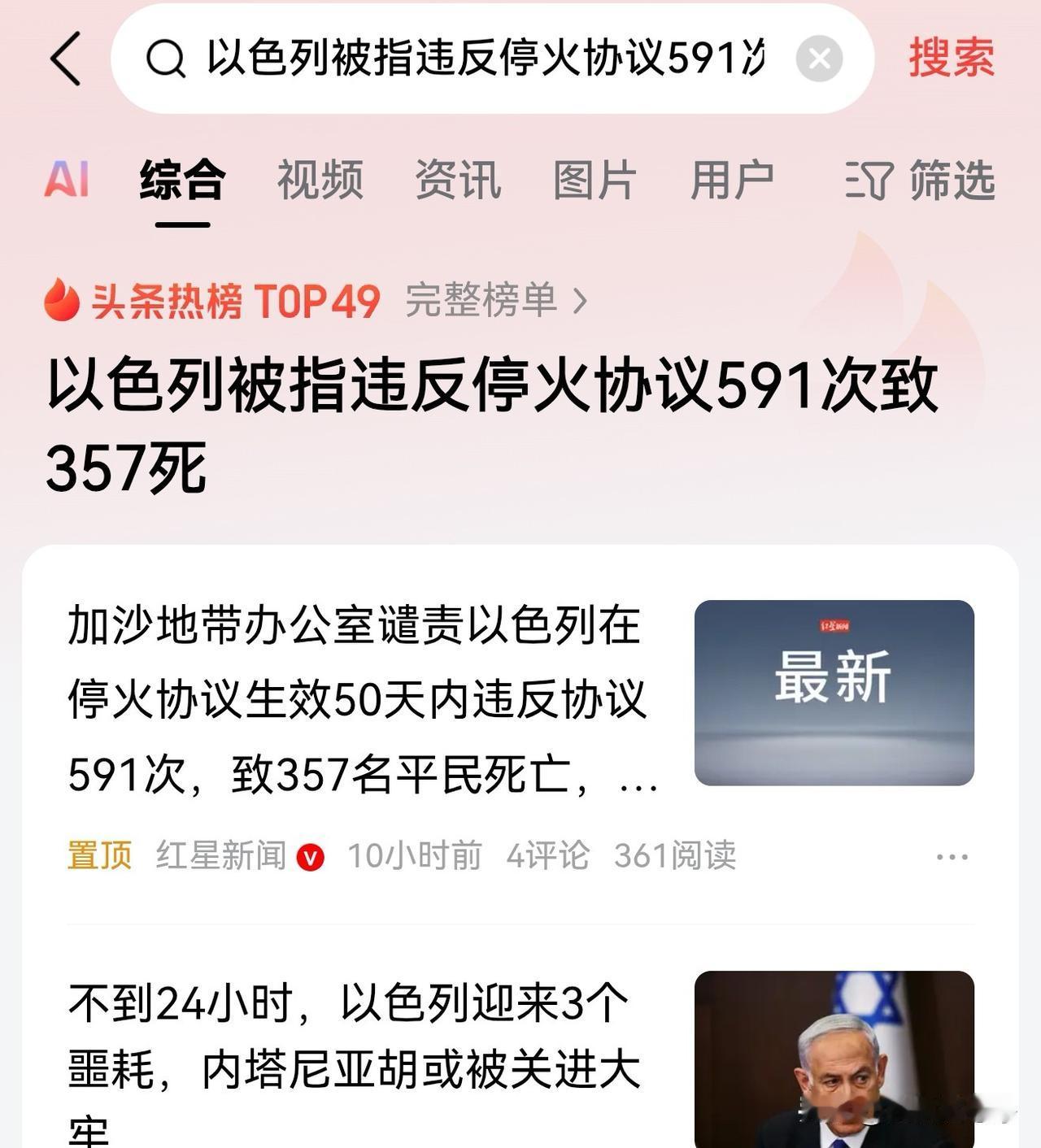Open the 资讯 tab
Screen dimensions: 1041x1148
point(459,180)
